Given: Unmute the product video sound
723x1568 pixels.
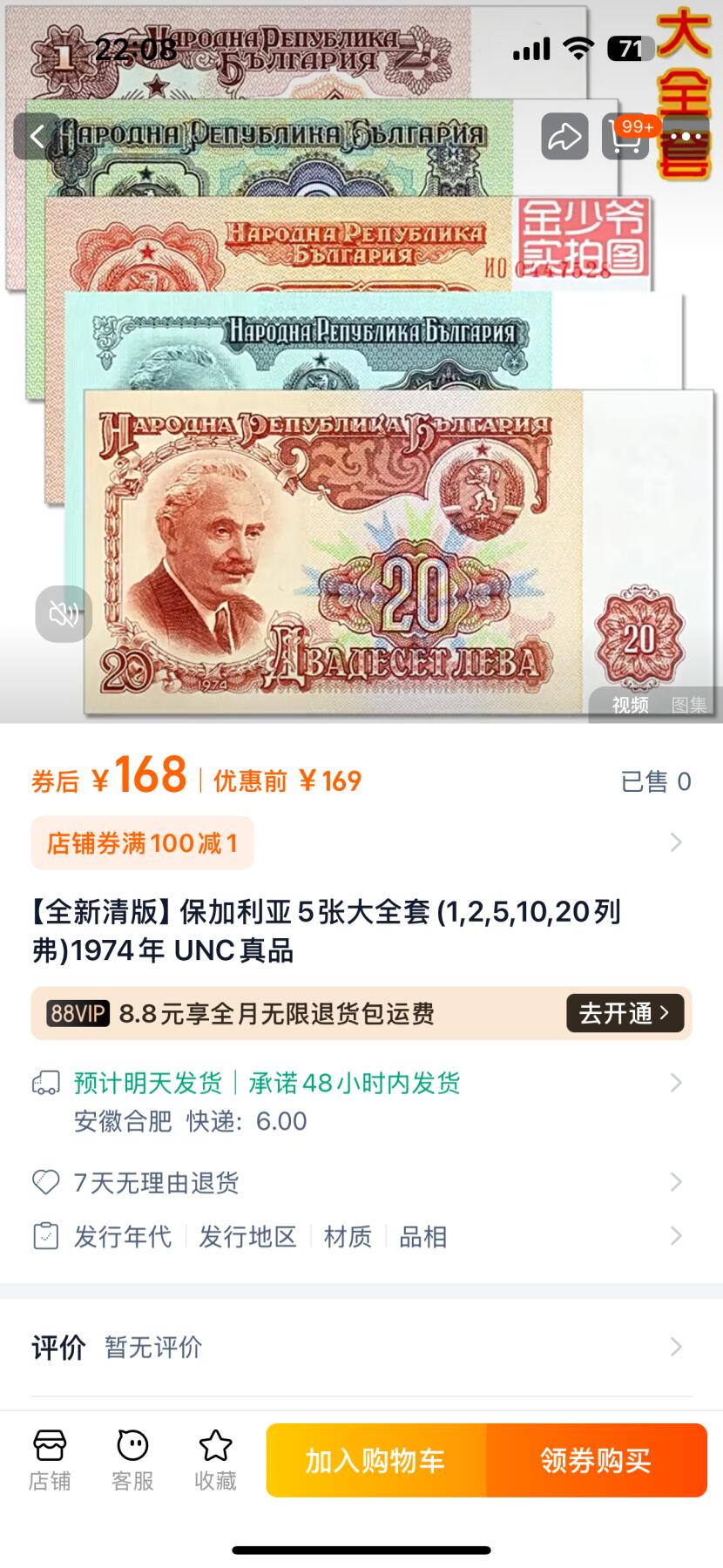Looking at the screenshot, I should (64, 614).
